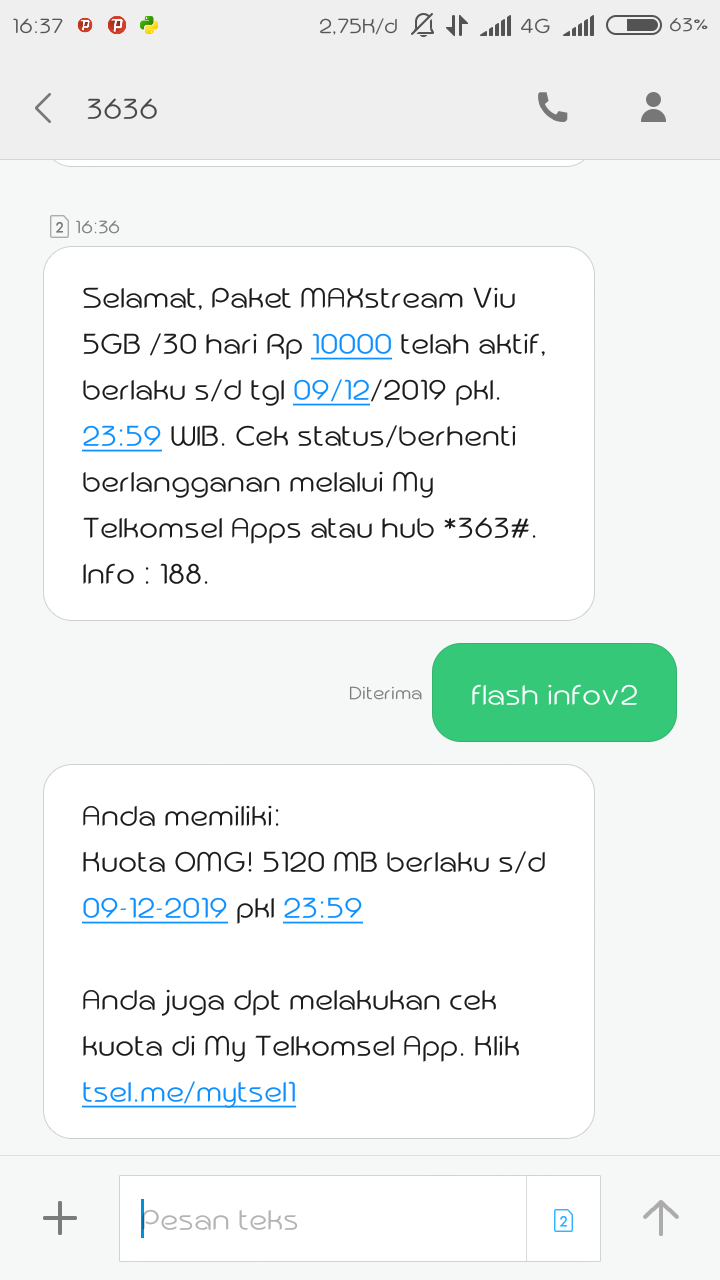Open the 09/12 date link

click(331, 391)
